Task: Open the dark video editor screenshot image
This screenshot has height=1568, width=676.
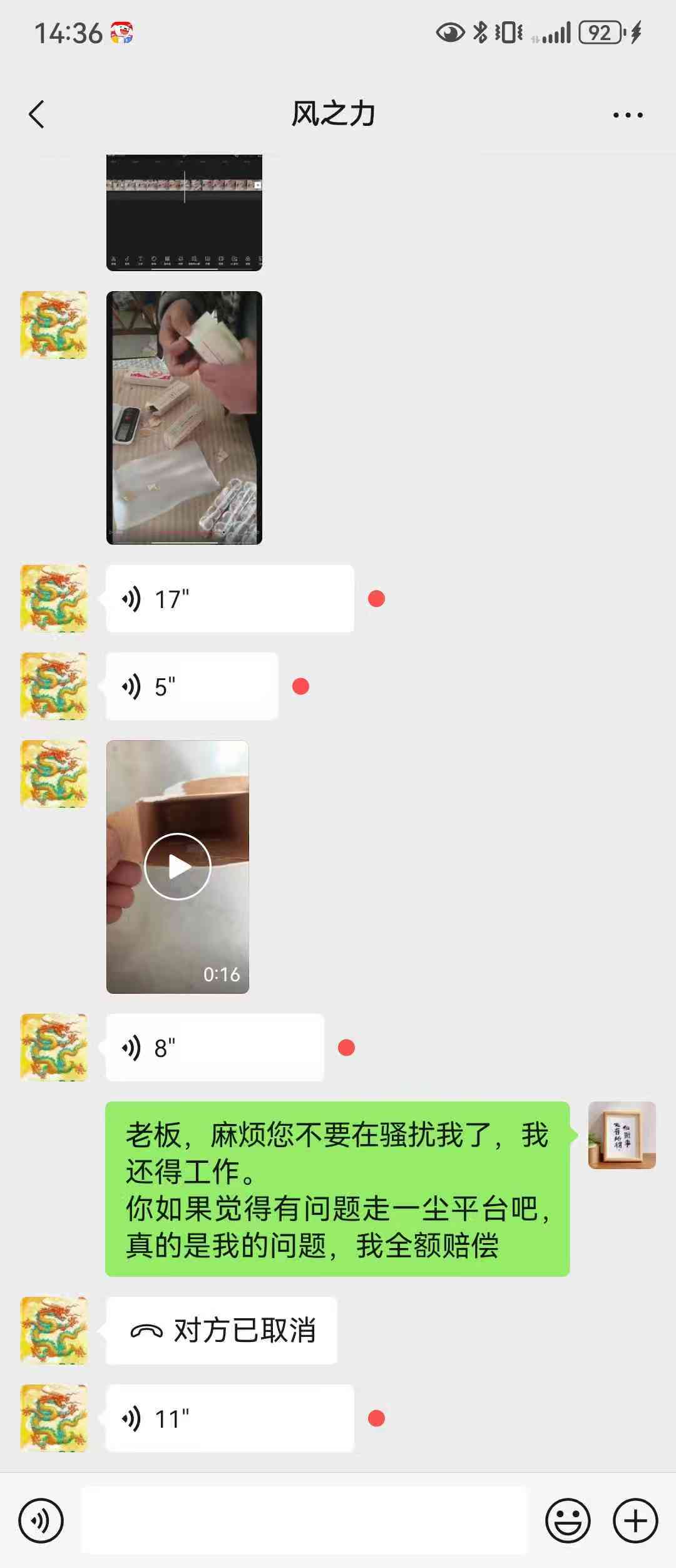Action: point(184,213)
